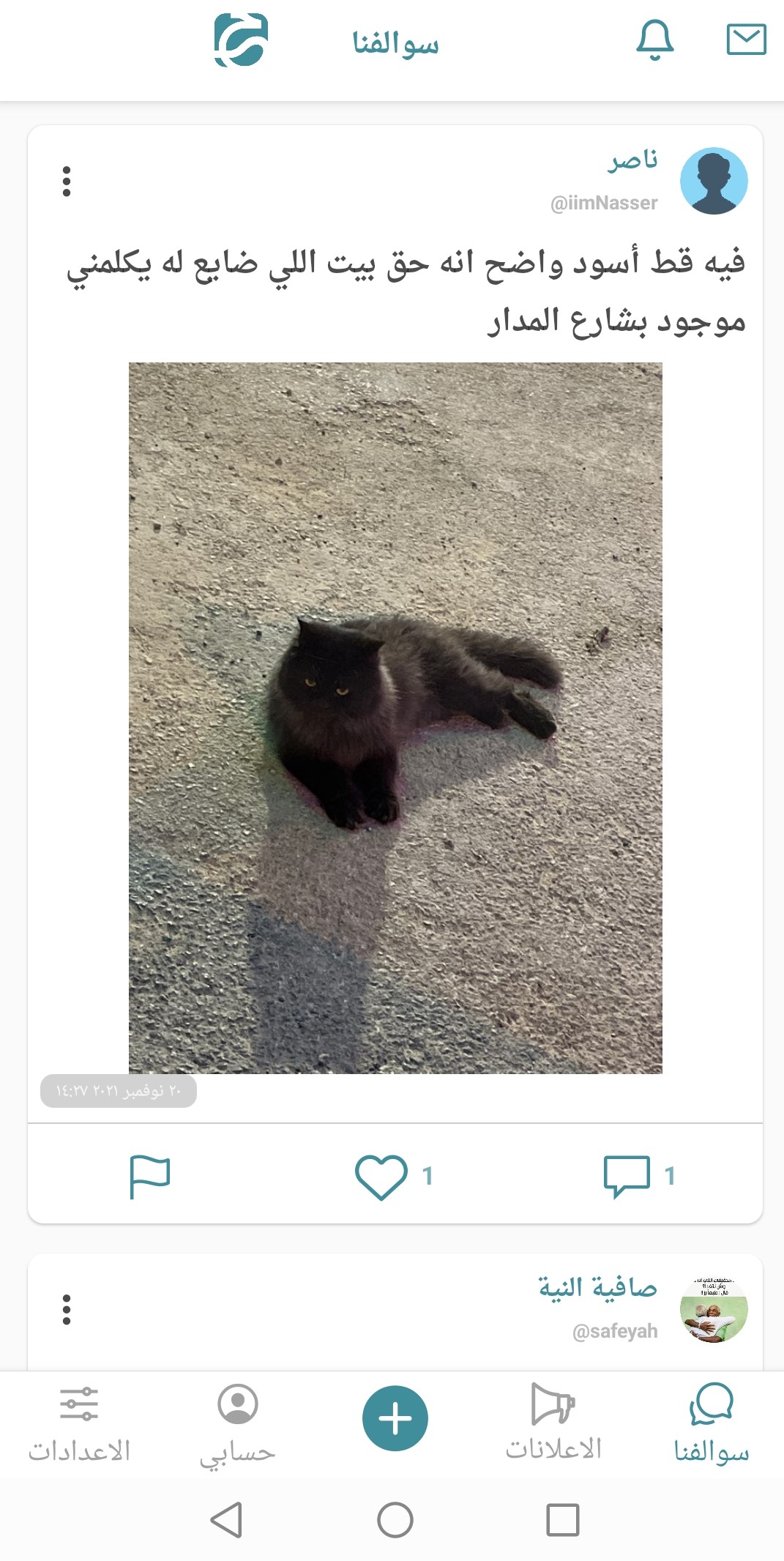Open overflow menu on صافية النية's post
The height and width of the screenshot is (1561, 784).
(x=67, y=1309)
